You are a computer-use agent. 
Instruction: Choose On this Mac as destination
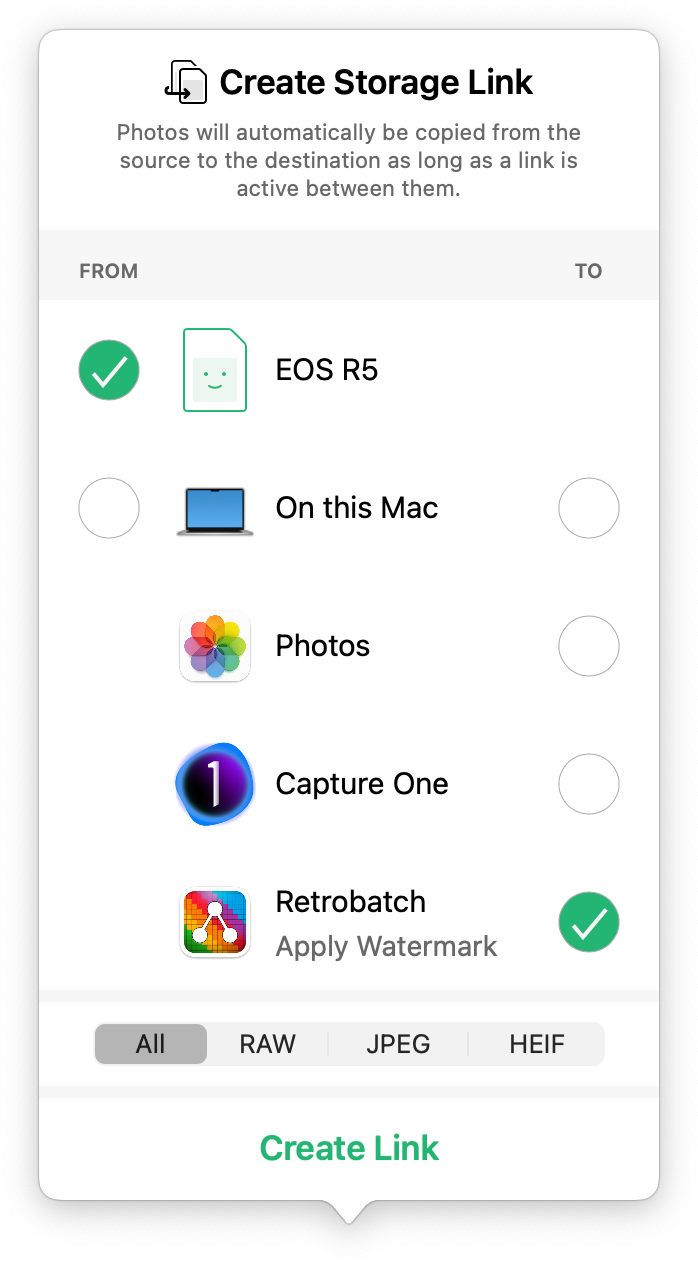click(589, 508)
